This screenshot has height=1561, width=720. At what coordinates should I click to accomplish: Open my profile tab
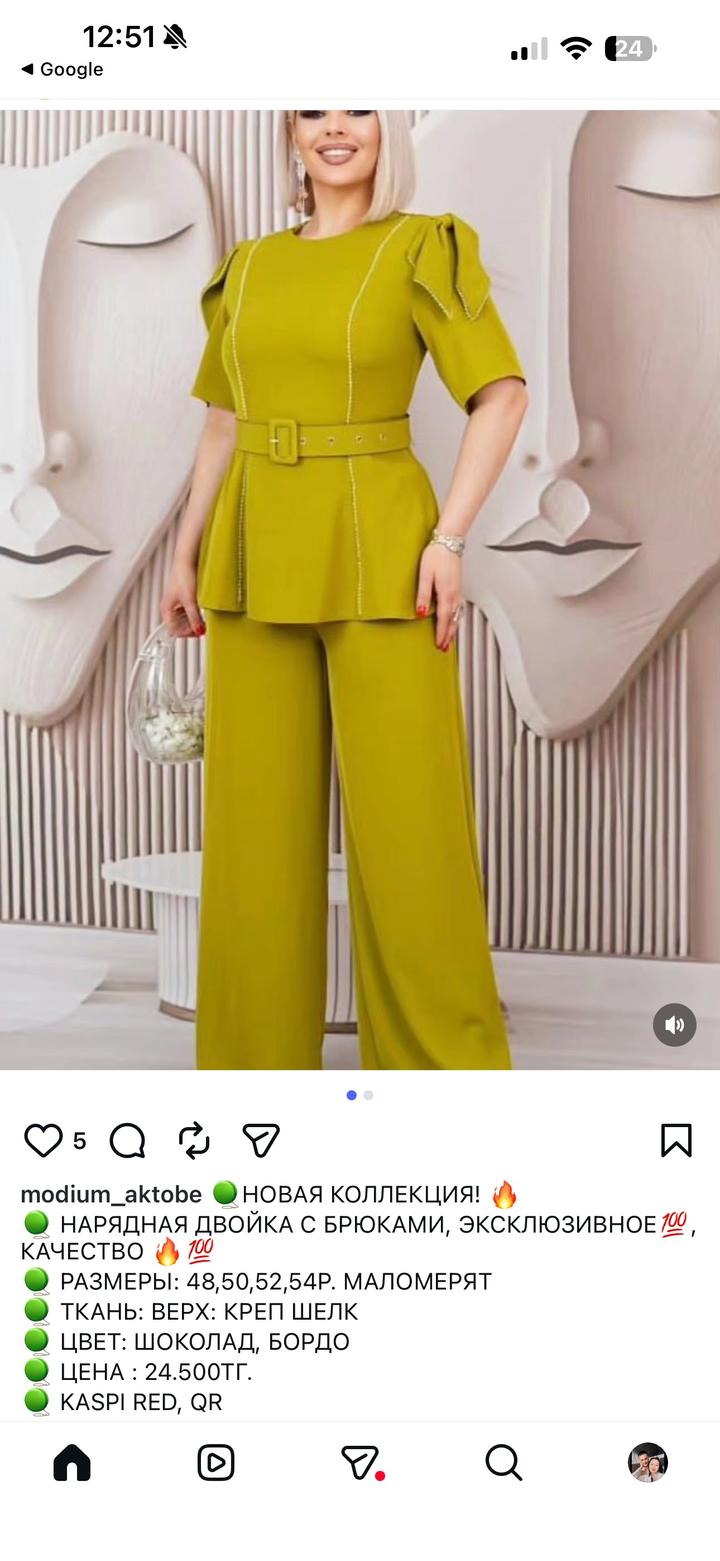point(647,1463)
